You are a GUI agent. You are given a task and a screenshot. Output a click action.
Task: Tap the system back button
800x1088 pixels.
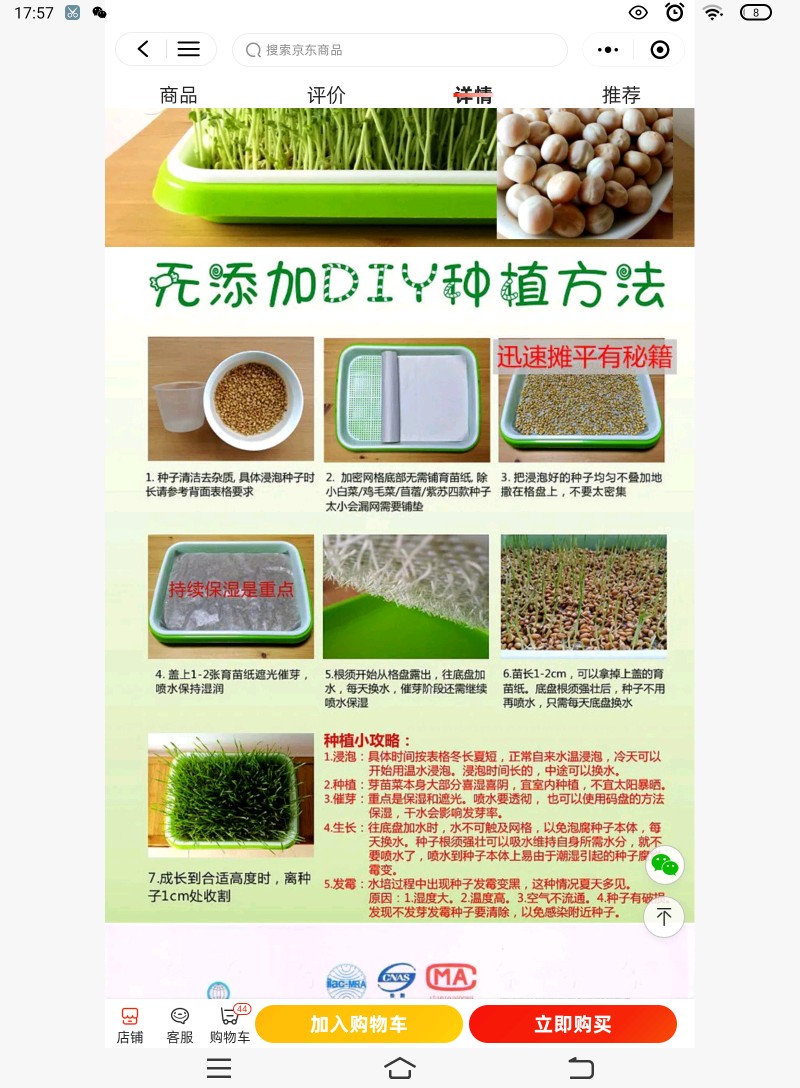(581, 1068)
